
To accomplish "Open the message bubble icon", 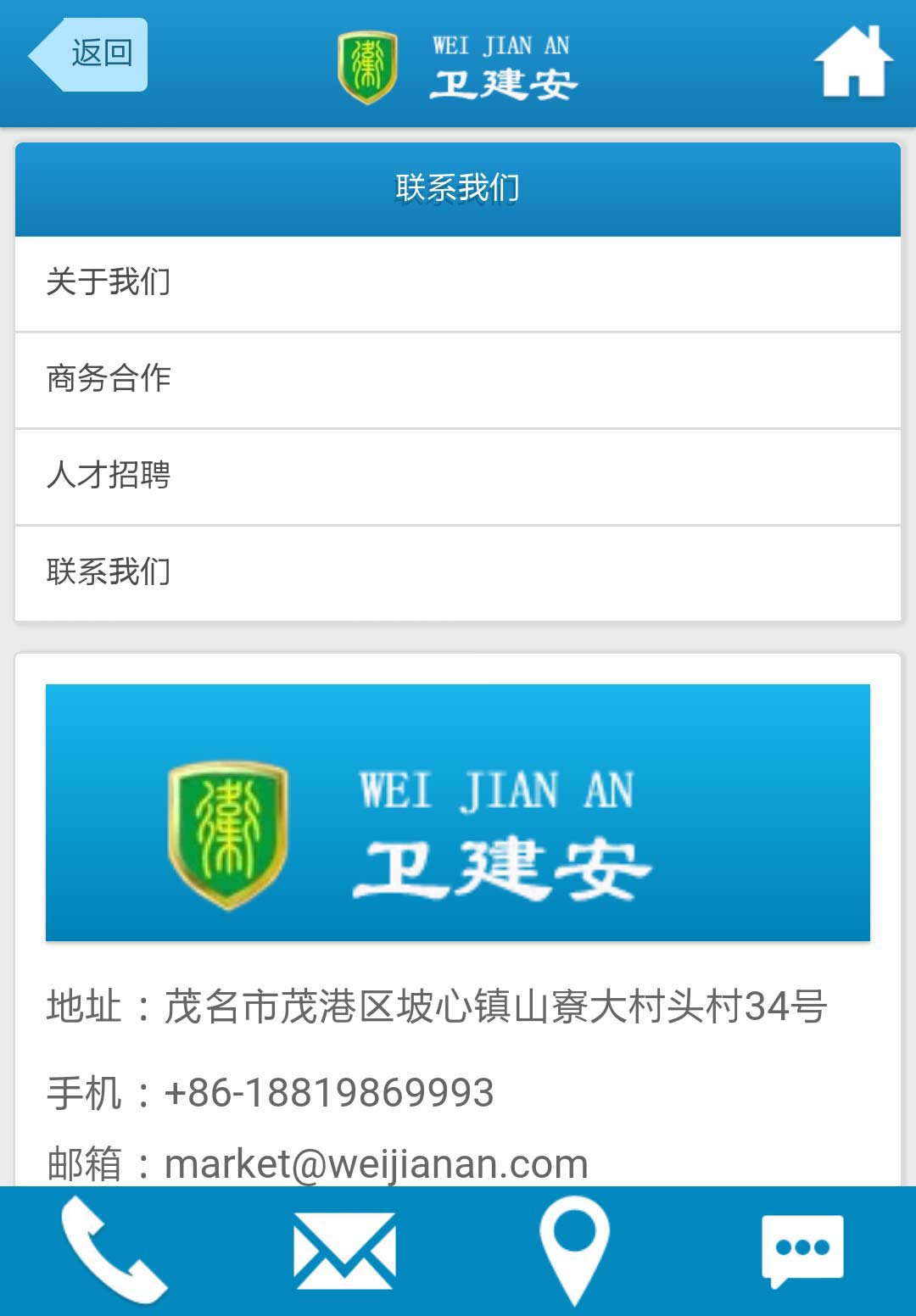I will click(x=802, y=1250).
